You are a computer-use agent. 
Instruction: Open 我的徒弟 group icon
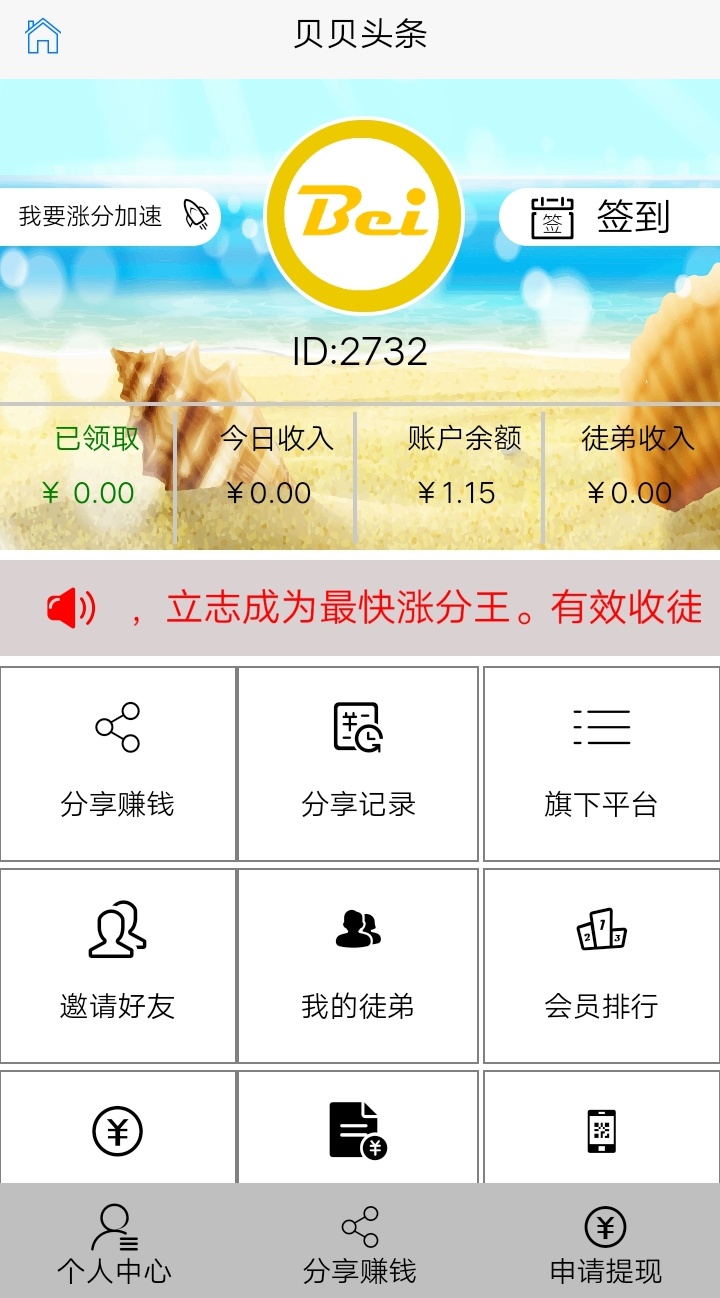[358, 930]
